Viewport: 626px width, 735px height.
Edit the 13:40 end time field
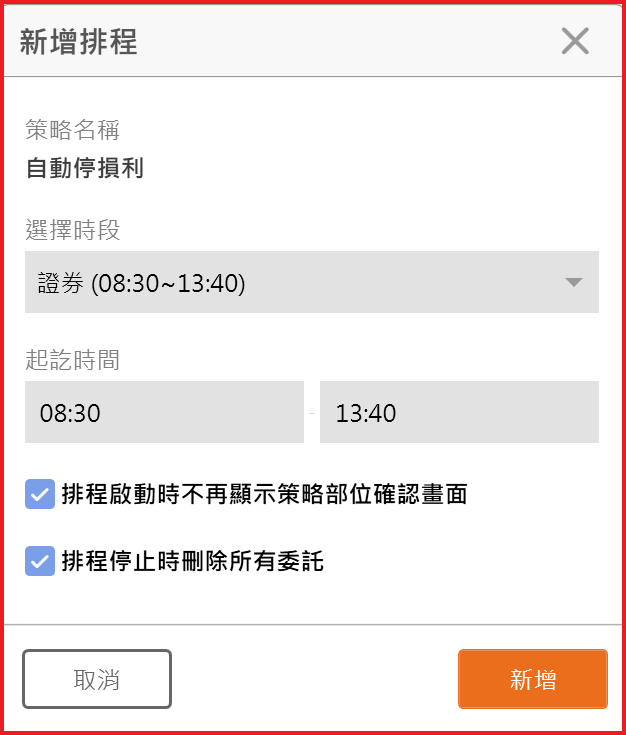pyautogui.click(x=459, y=412)
